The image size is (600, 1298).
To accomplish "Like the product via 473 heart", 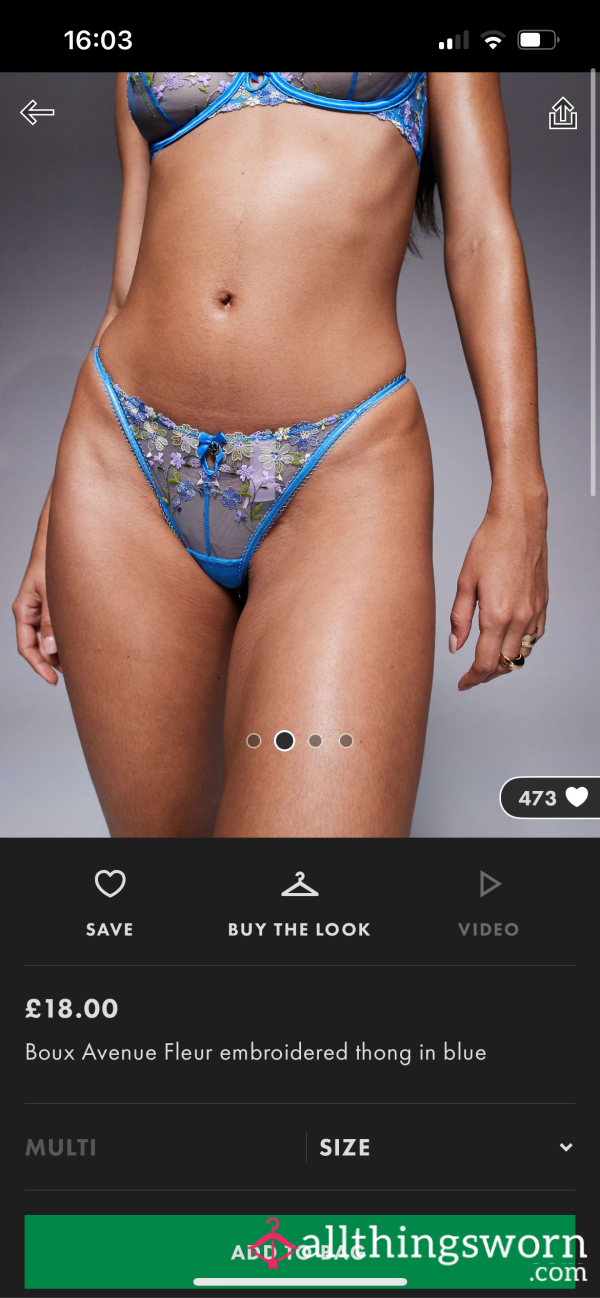I will coord(552,797).
